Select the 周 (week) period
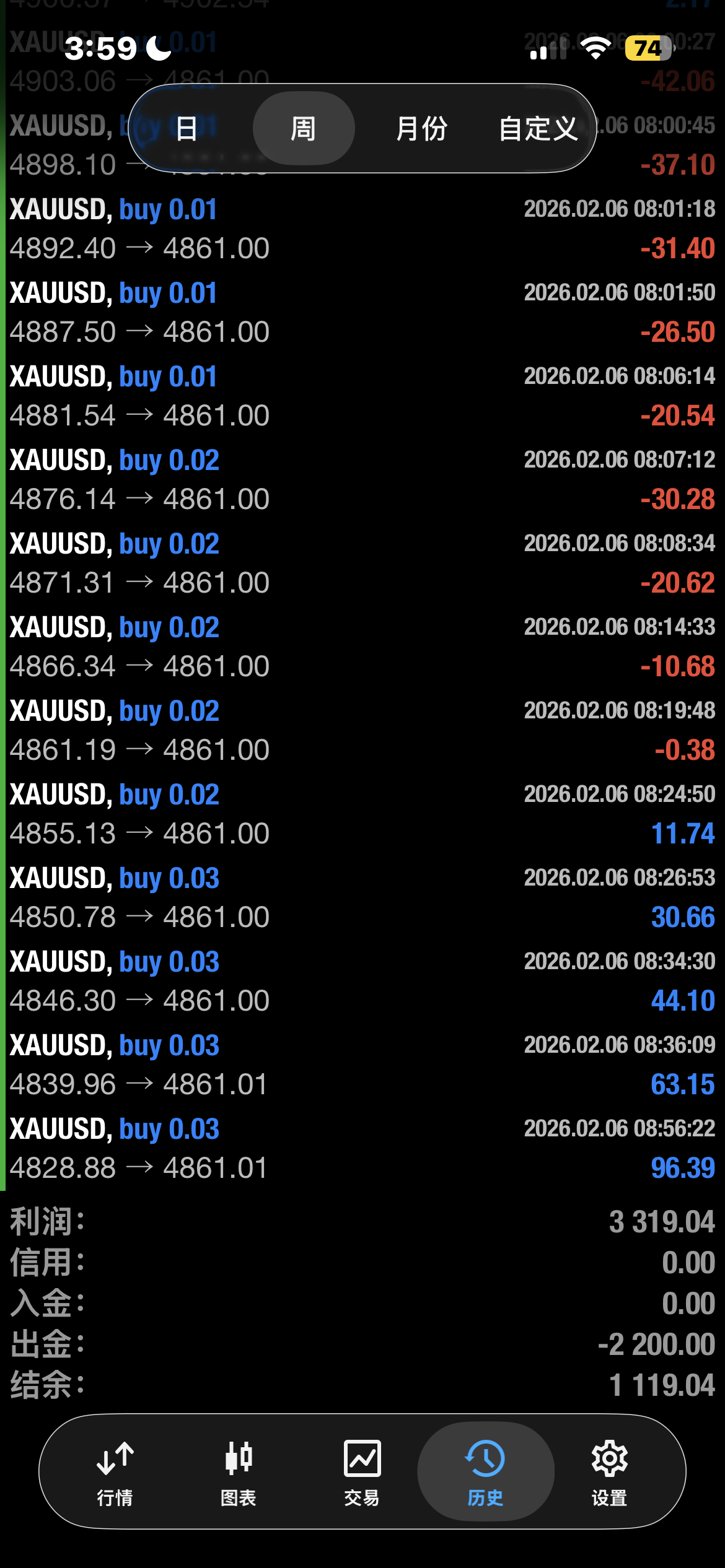Image resolution: width=725 pixels, height=1568 pixels. coord(303,129)
